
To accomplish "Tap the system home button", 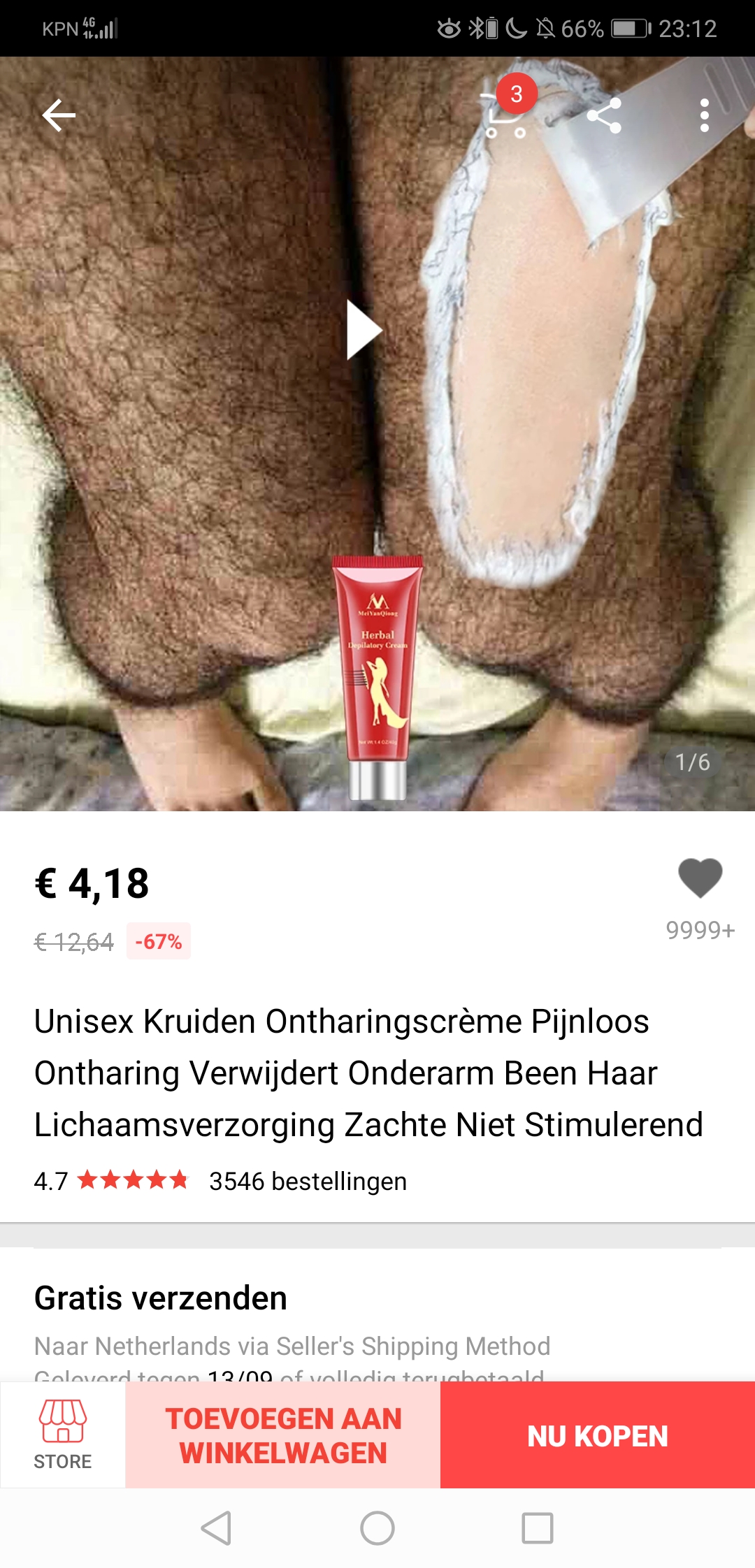I will (x=377, y=1528).
